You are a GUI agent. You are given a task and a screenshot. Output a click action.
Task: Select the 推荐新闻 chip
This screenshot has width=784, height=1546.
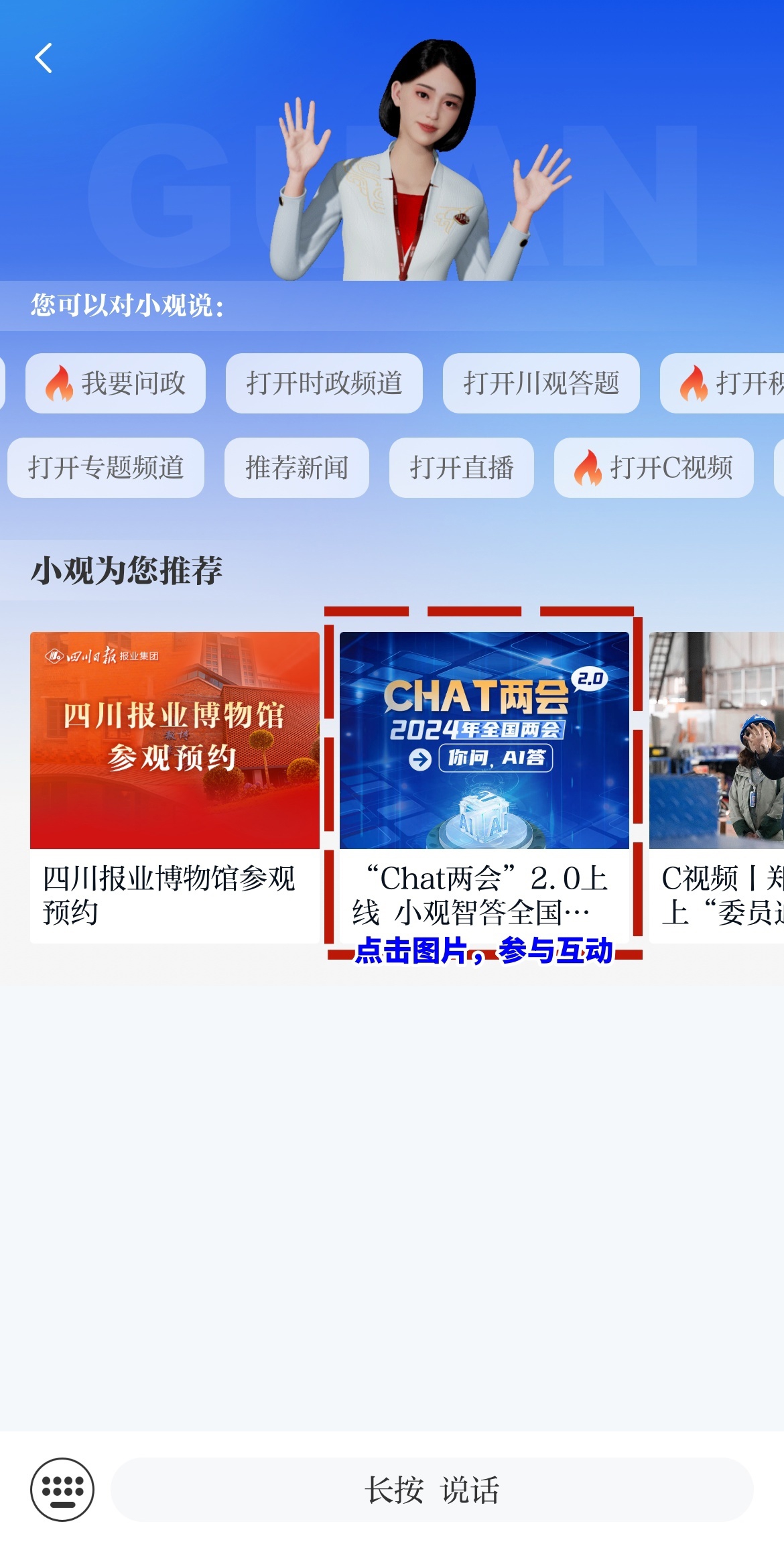click(x=296, y=468)
